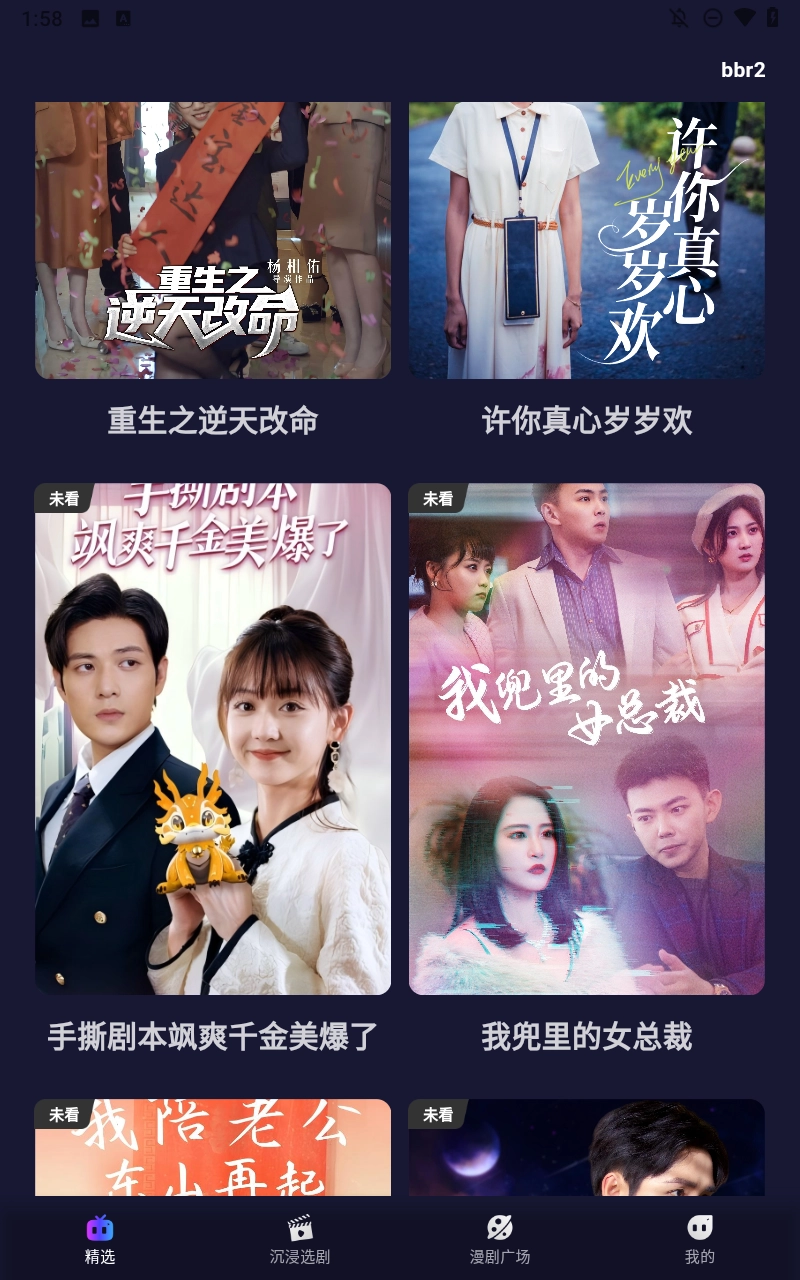
Task: Click the 重生之逆天改命 title link
Action: pos(211,423)
